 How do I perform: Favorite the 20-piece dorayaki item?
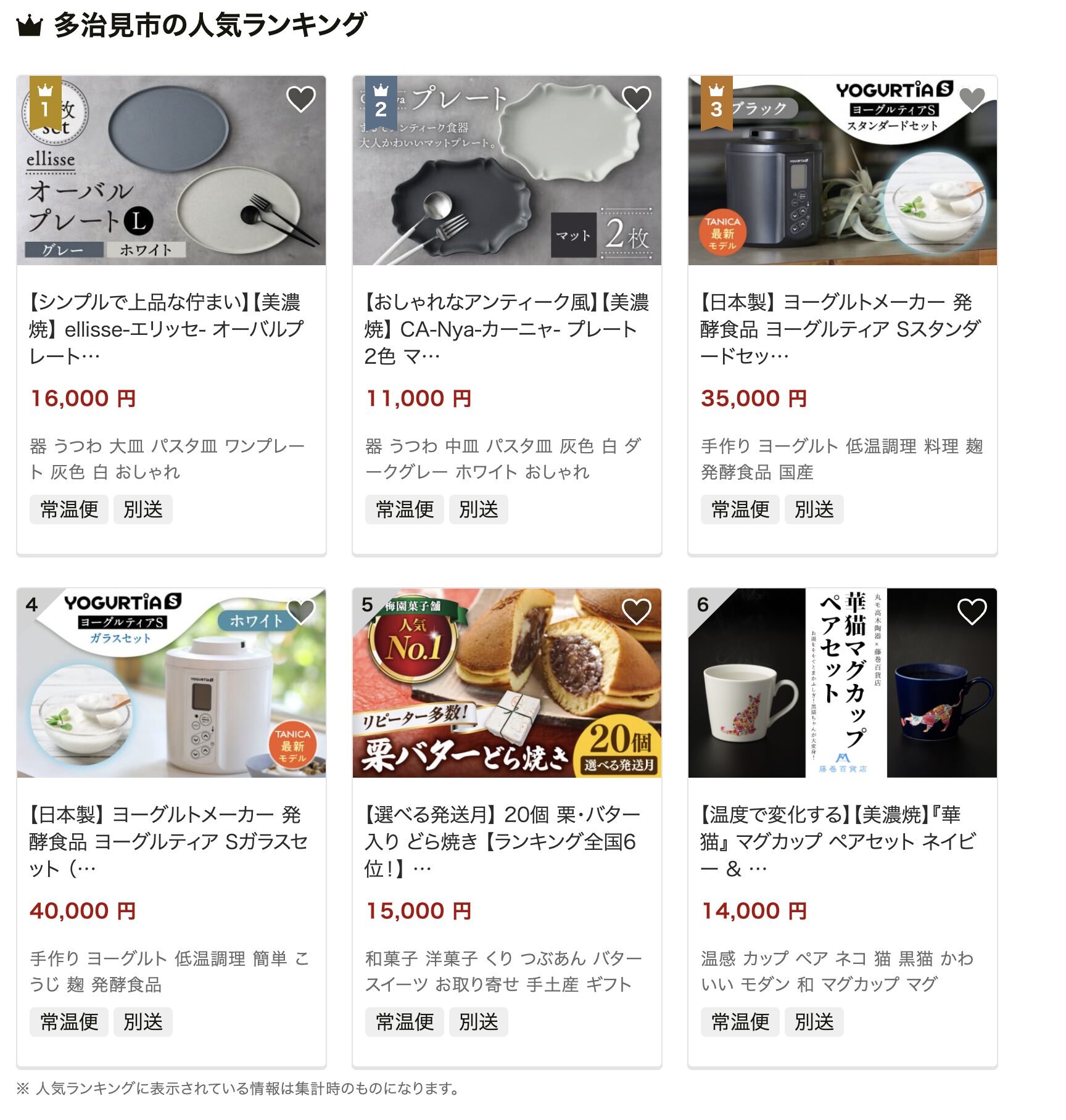[636, 611]
